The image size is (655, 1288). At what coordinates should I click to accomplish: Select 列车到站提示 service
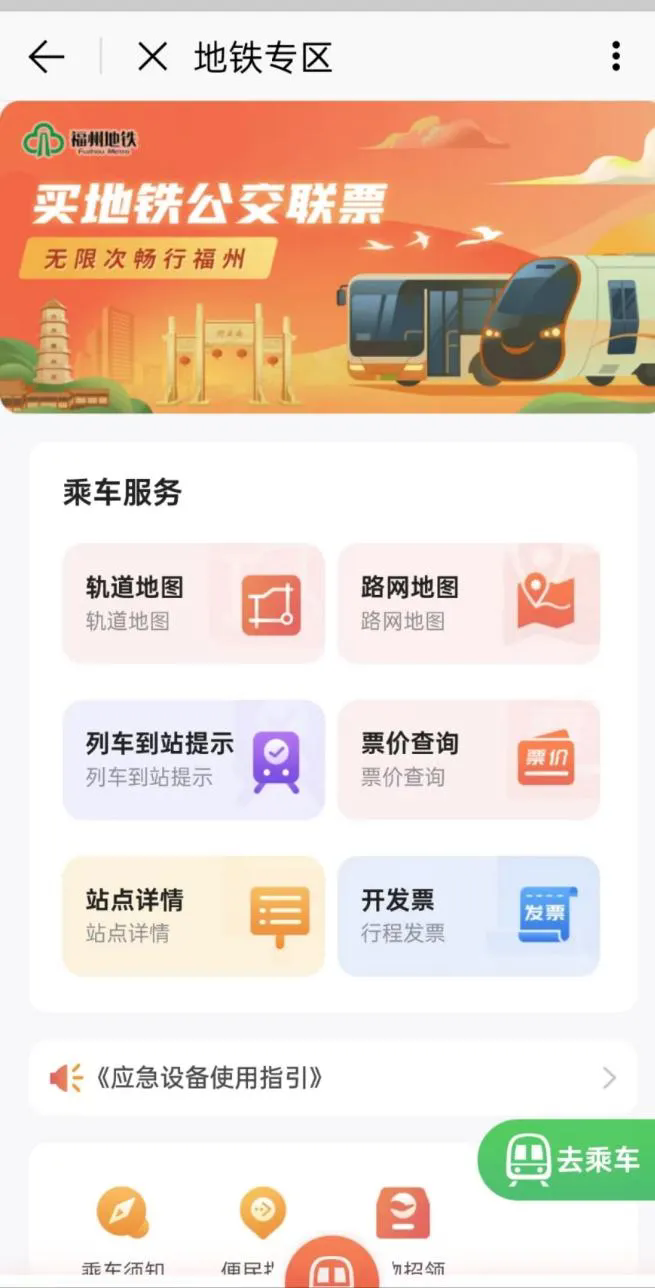pyautogui.click(x=193, y=760)
